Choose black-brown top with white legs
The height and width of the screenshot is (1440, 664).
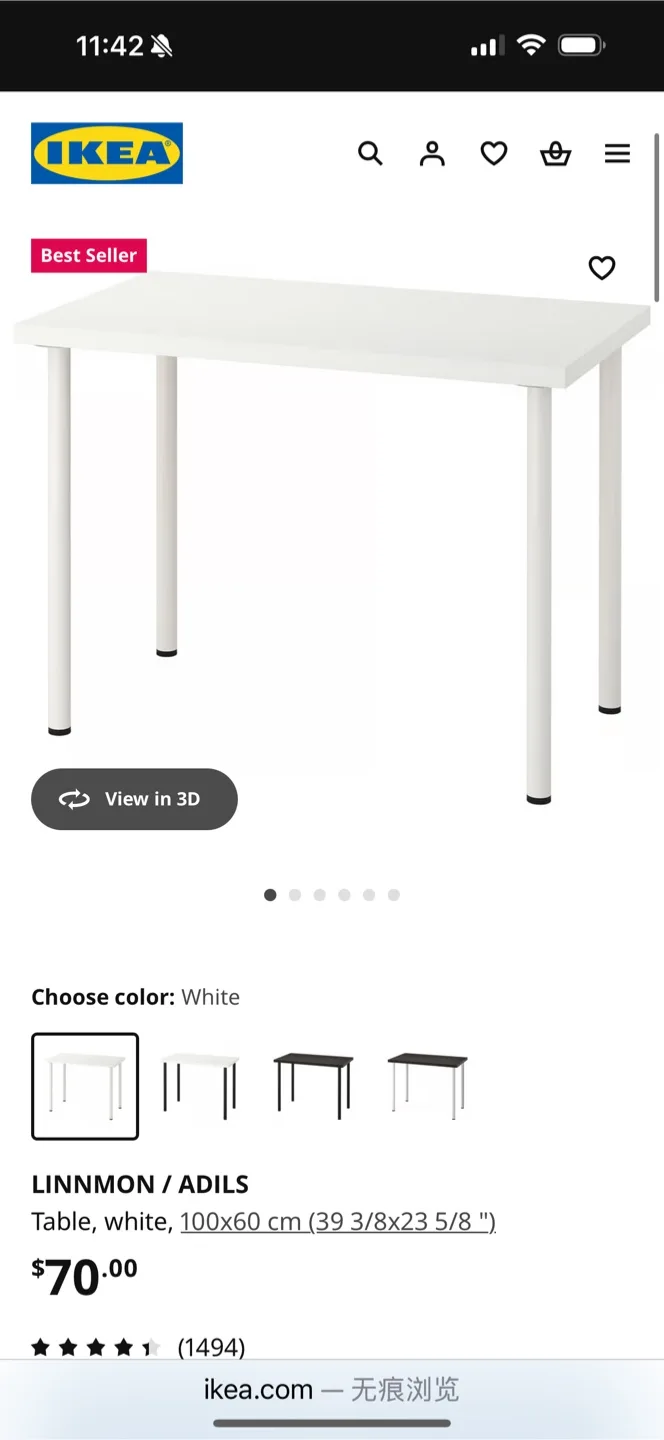pyautogui.click(x=427, y=1086)
